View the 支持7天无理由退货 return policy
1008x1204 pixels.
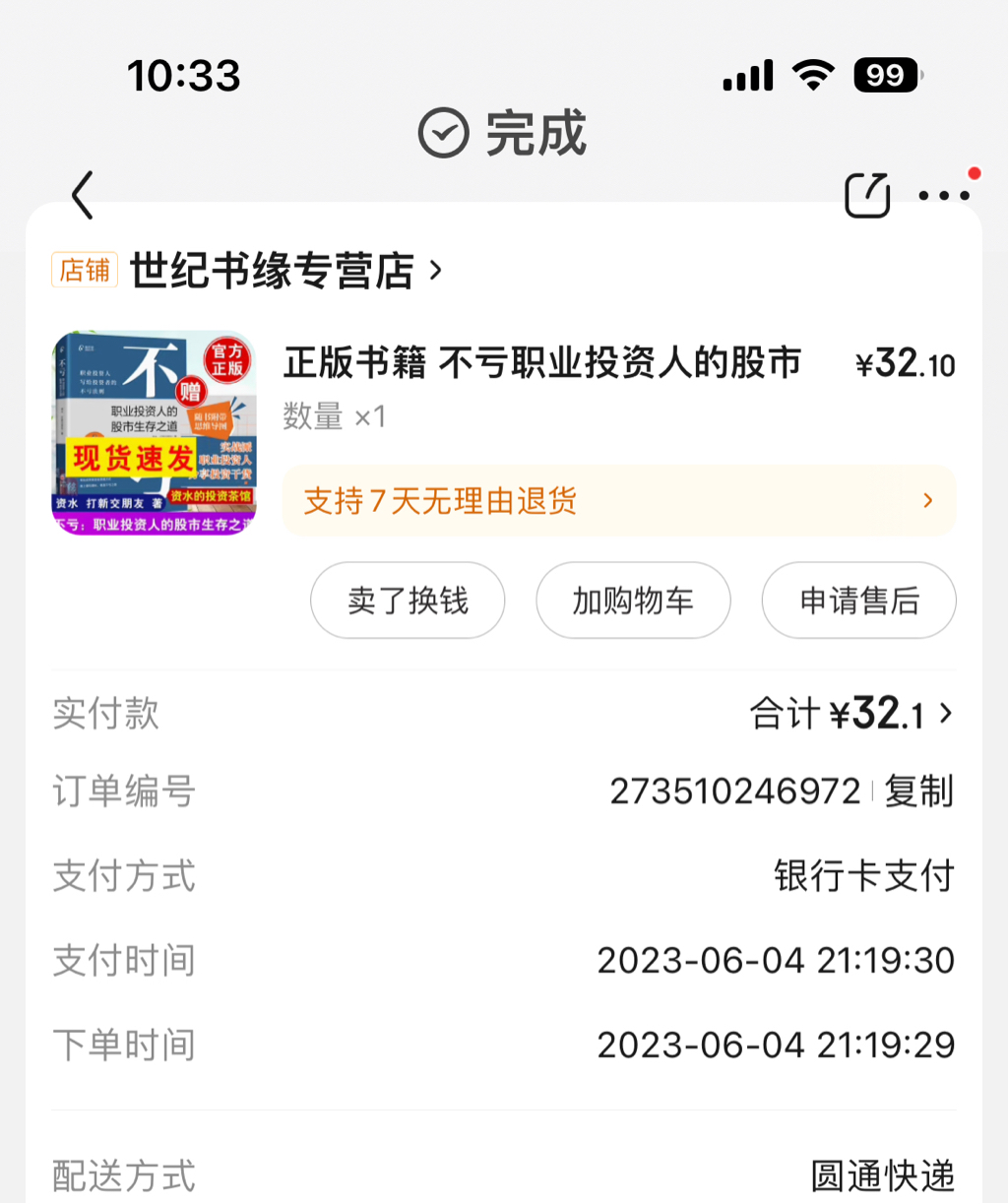(619, 501)
